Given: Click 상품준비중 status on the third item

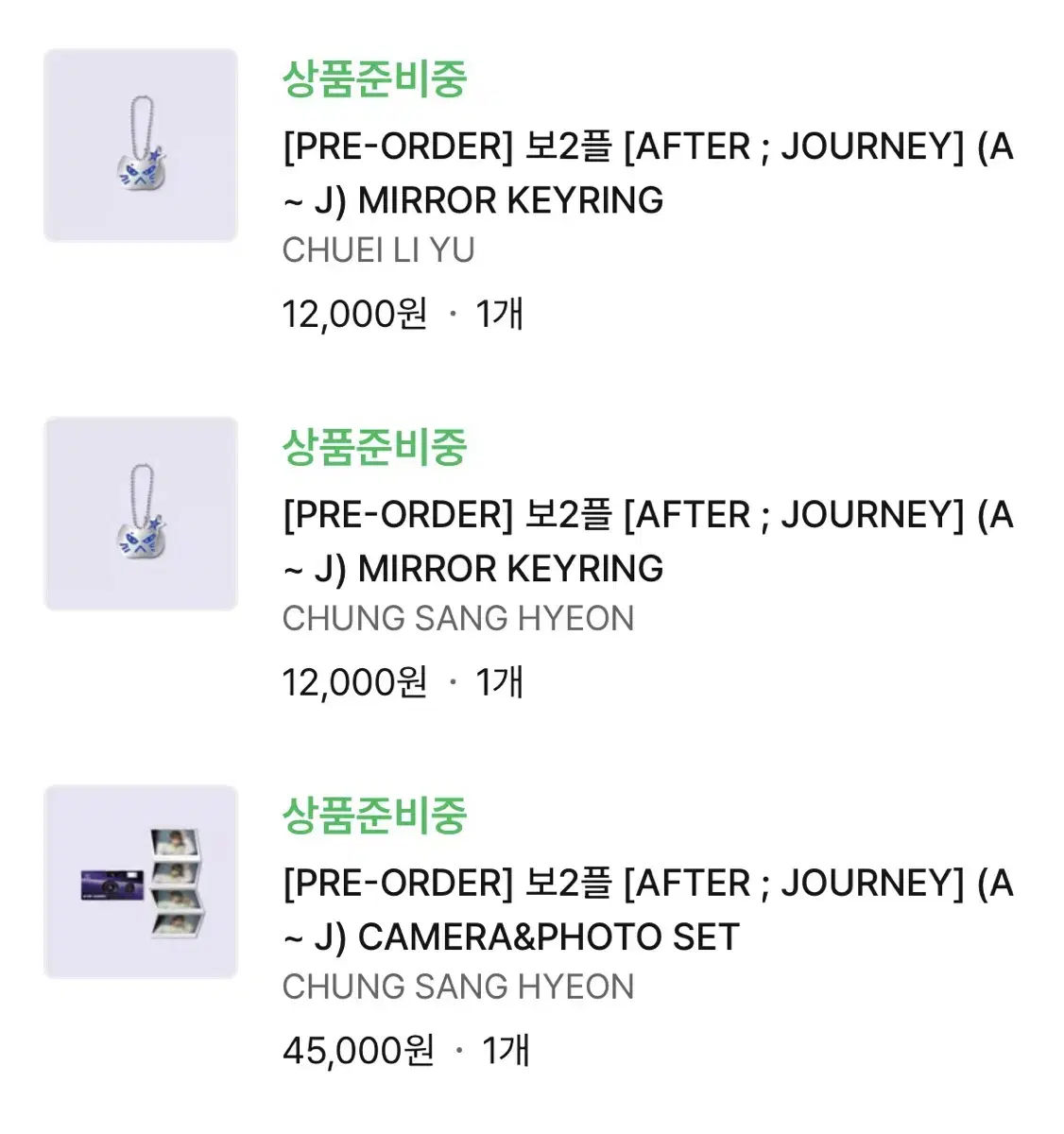Looking at the screenshot, I should pyautogui.click(x=375, y=816).
